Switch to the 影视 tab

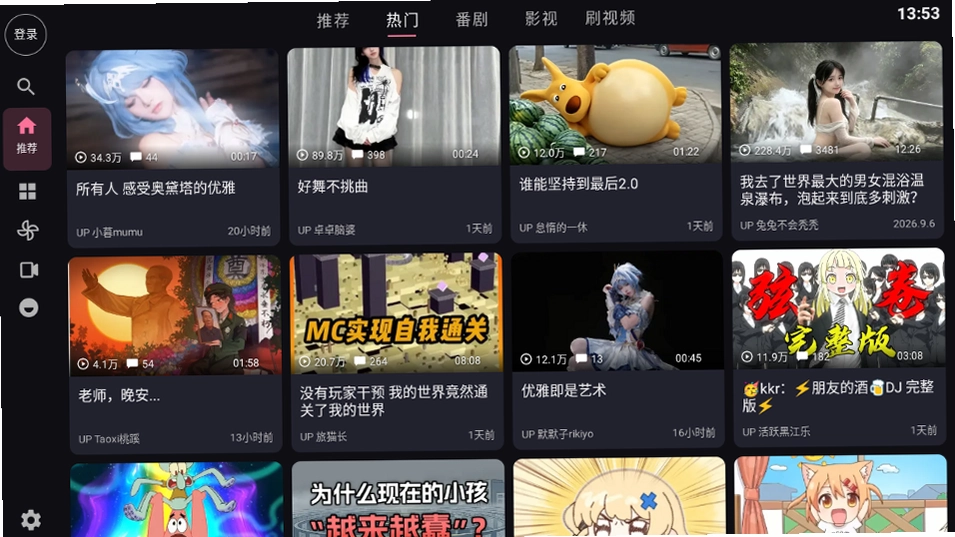(x=541, y=19)
